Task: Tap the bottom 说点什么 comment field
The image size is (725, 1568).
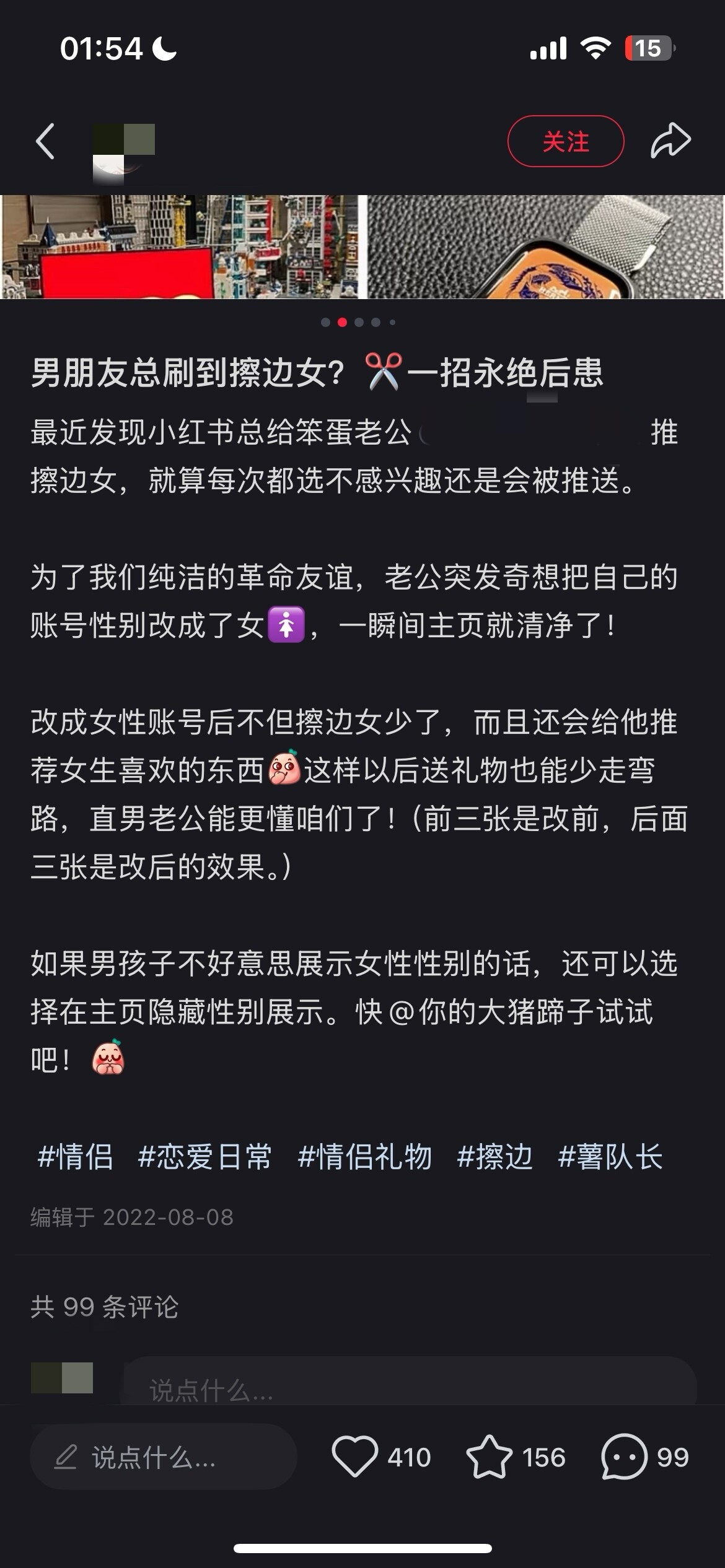Action: click(164, 1457)
